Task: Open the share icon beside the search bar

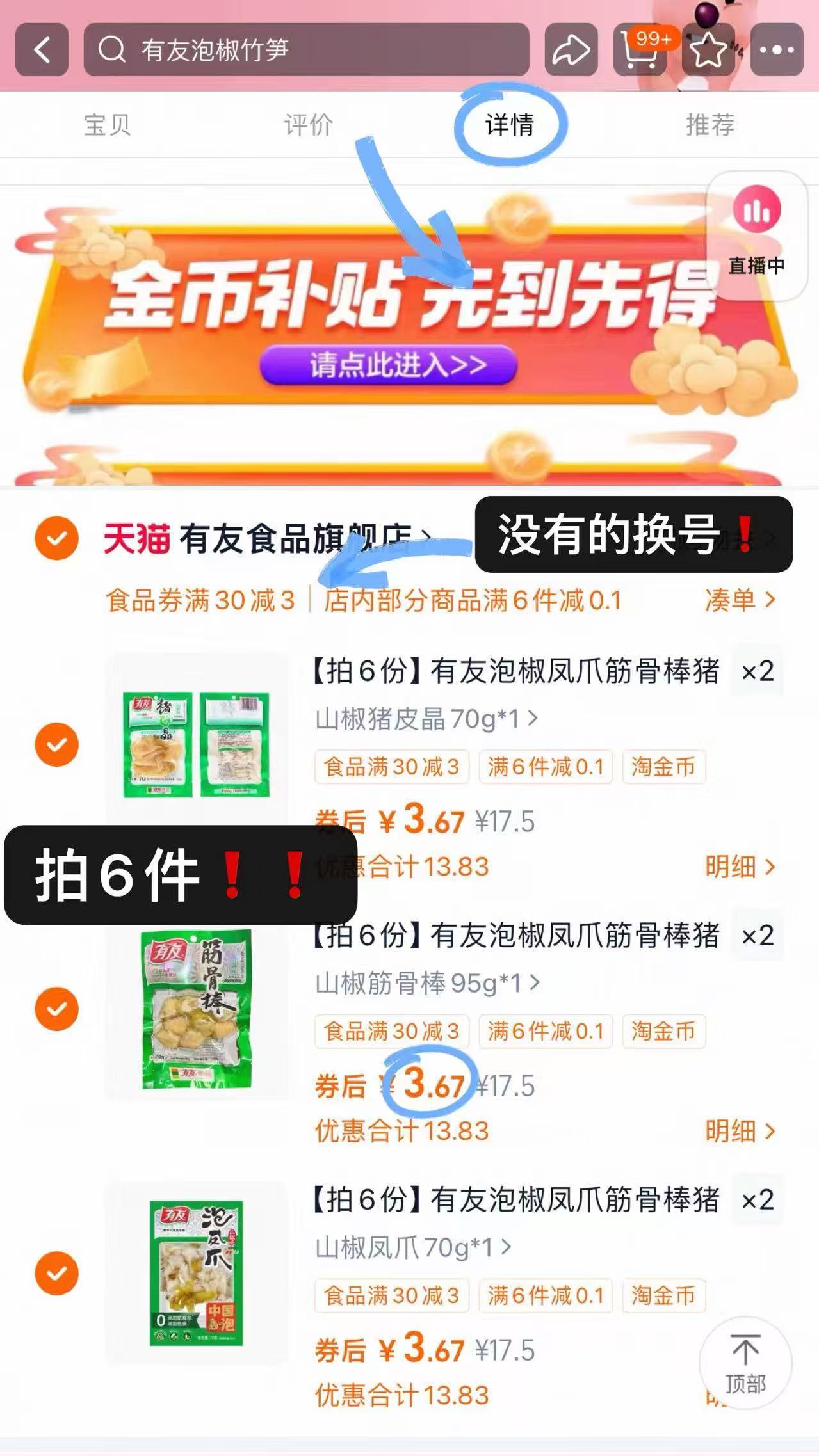Action: [x=570, y=51]
